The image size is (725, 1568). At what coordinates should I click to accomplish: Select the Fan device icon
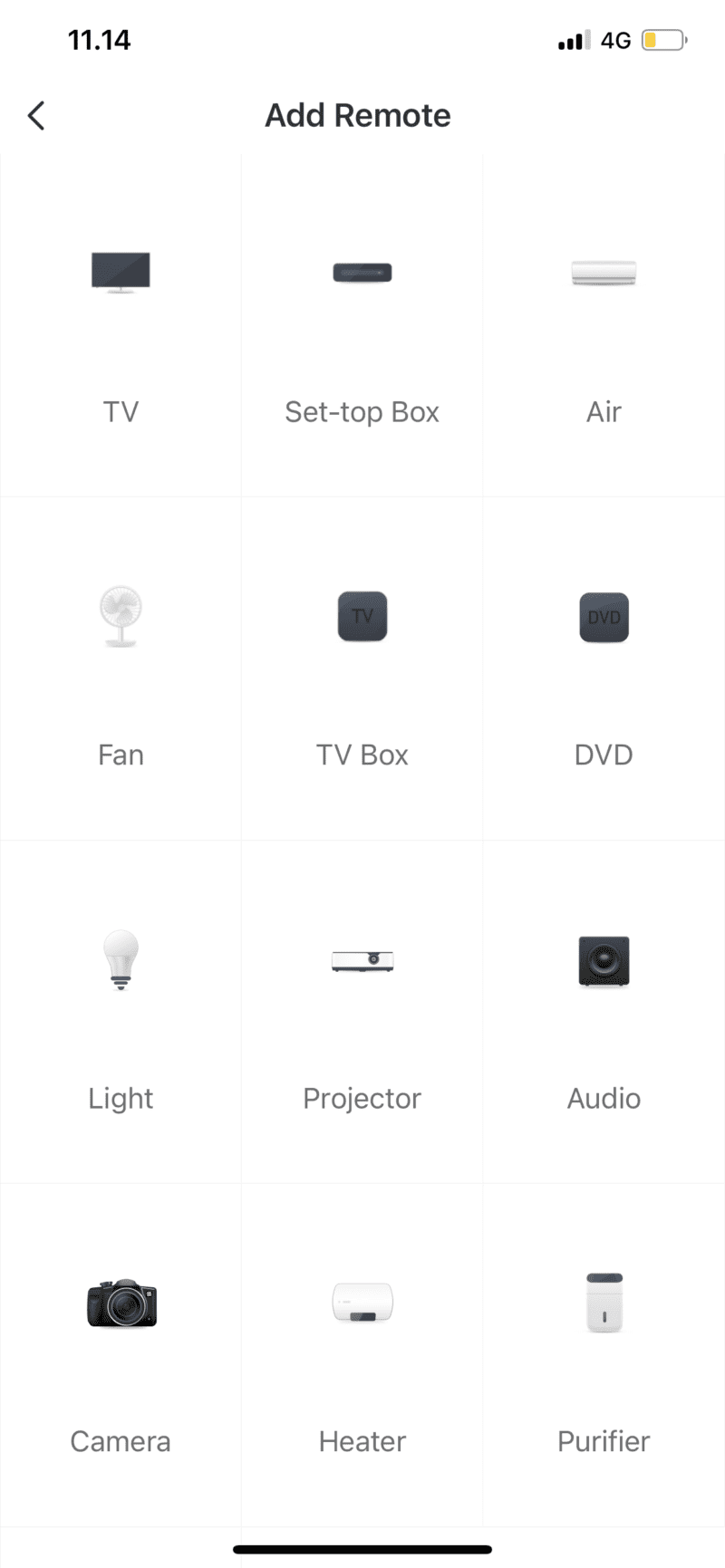pos(121,617)
